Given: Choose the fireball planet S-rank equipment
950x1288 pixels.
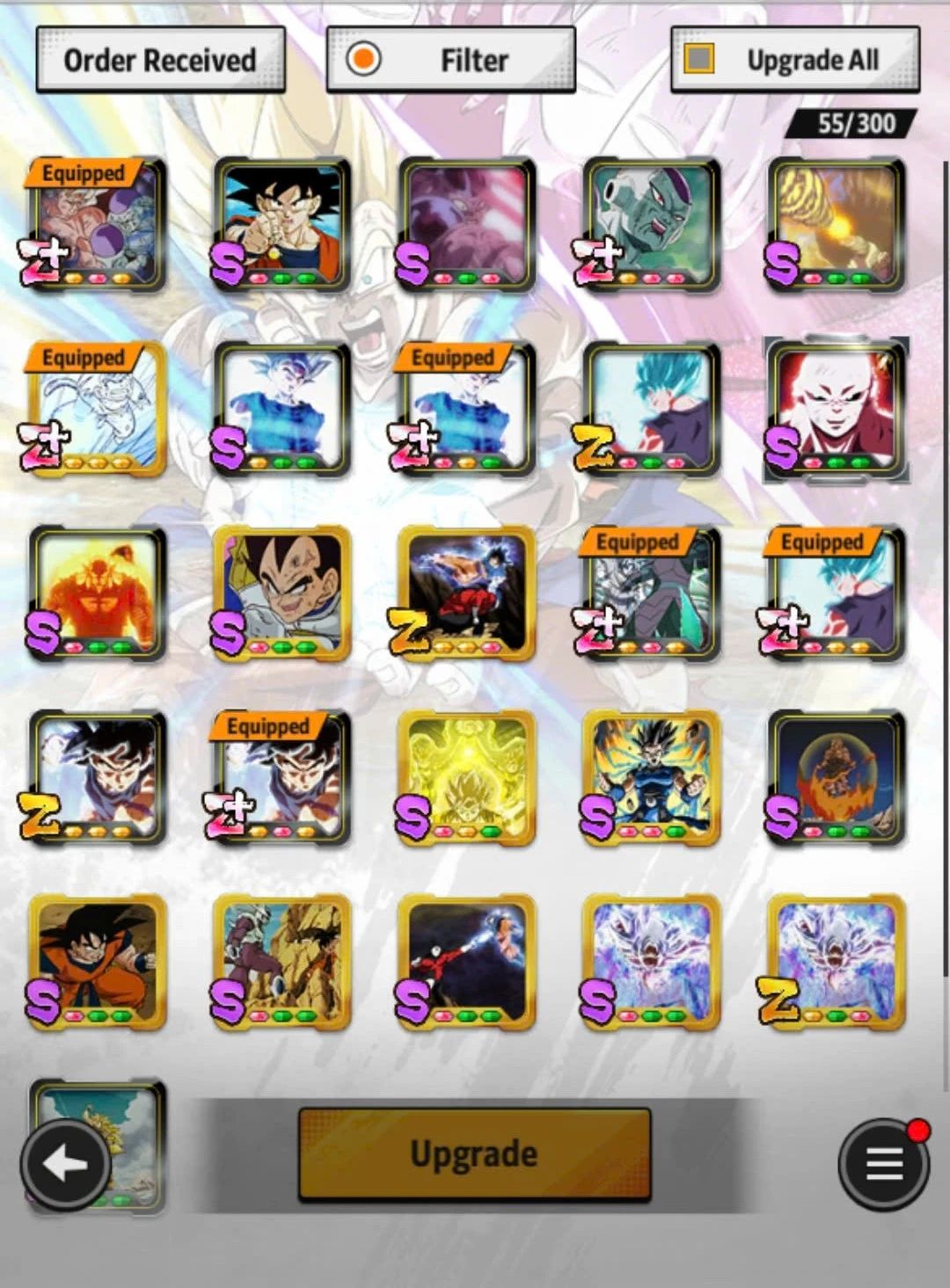Looking at the screenshot, I should [836, 777].
